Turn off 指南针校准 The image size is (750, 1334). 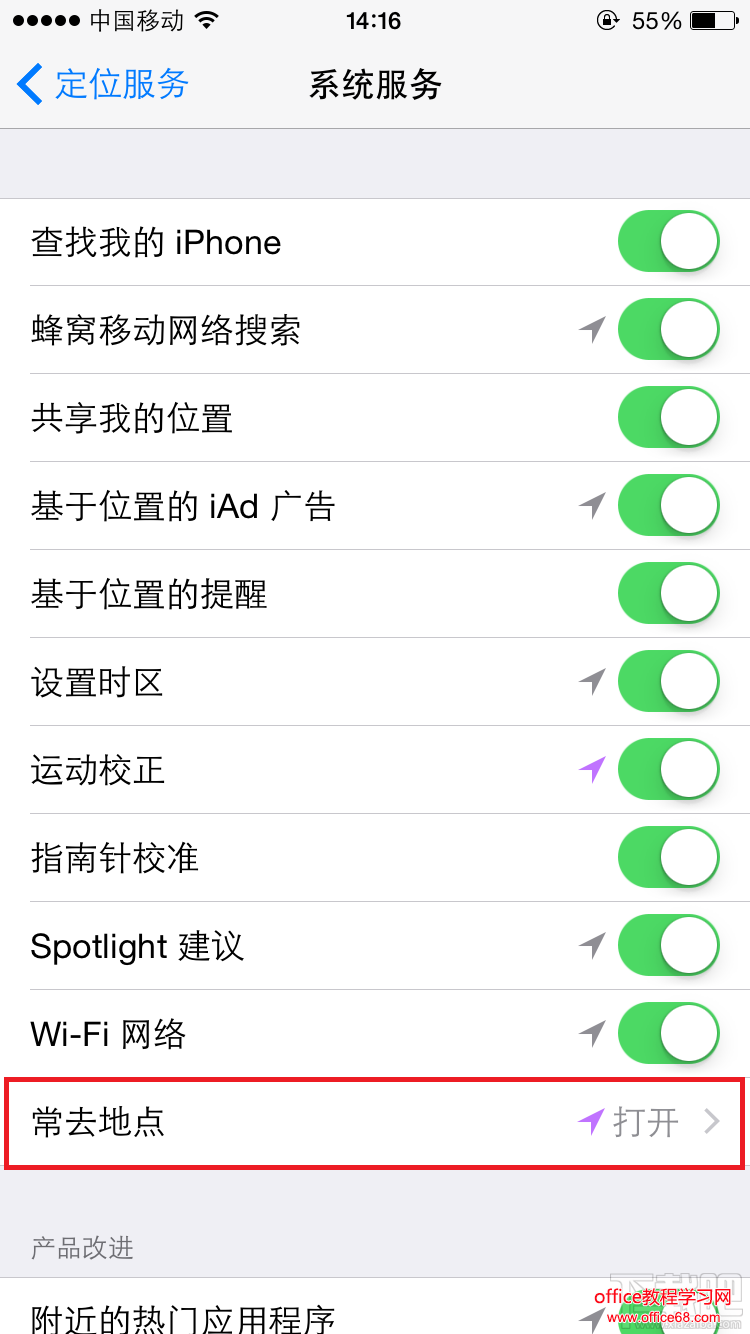click(x=668, y=858)
